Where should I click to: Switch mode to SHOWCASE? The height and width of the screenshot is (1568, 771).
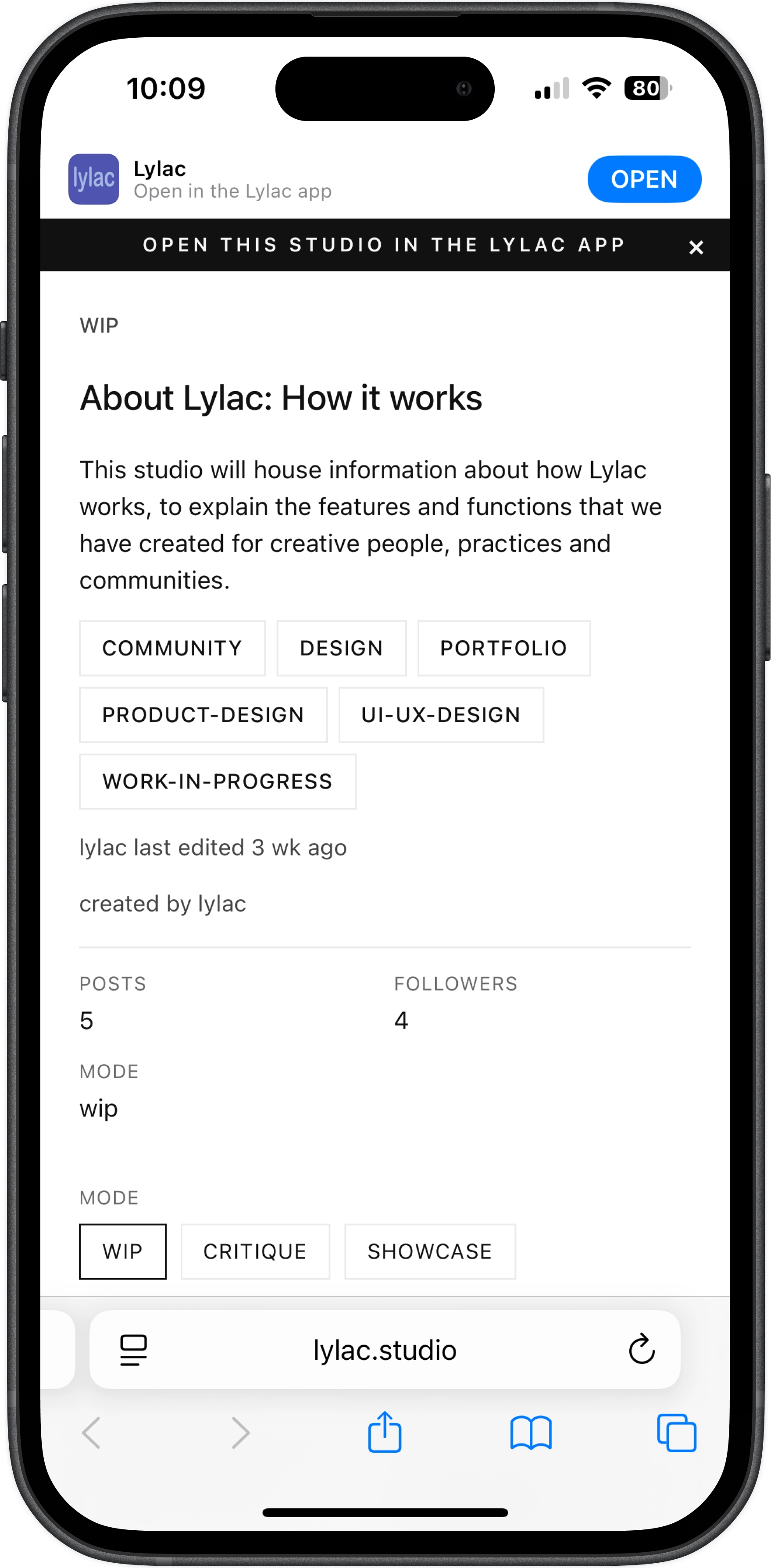click(x=429, y=1251)
